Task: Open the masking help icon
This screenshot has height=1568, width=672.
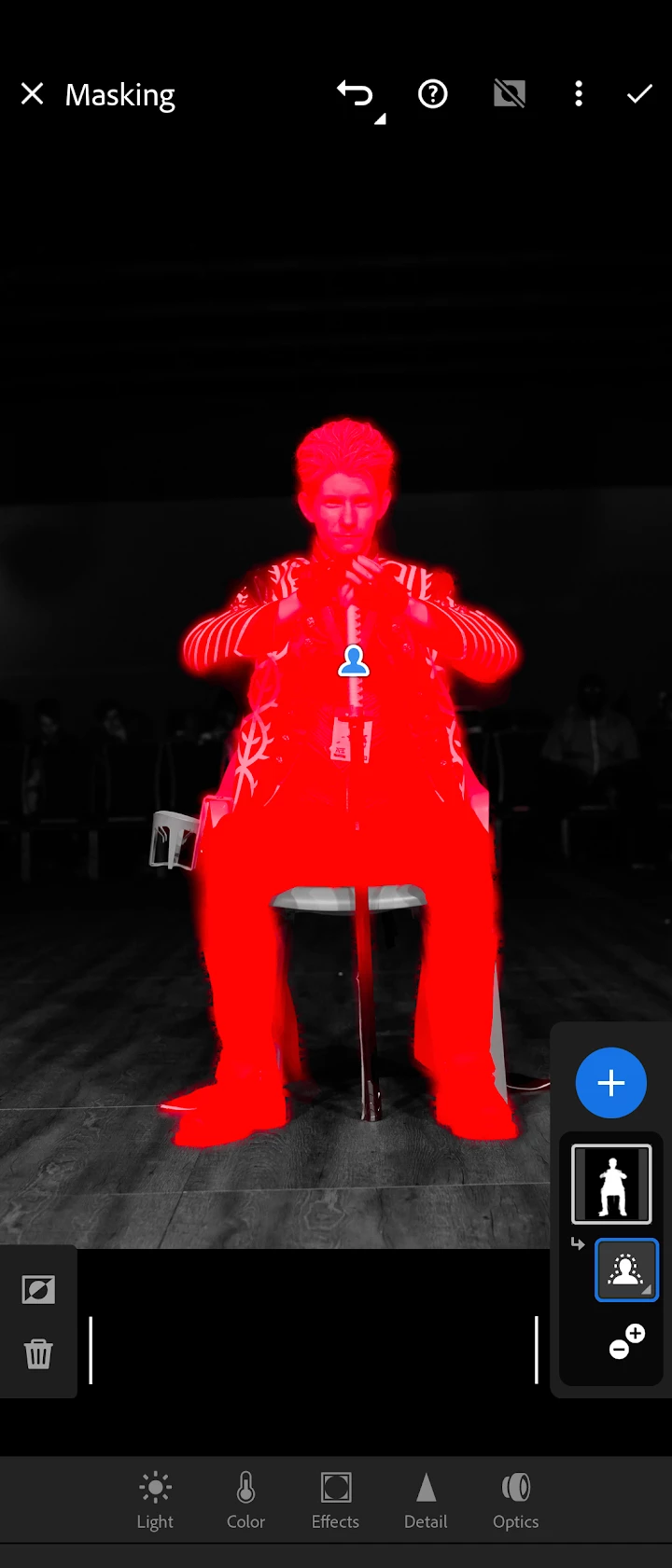Action: pyautogui.click(x=433, y=94)
